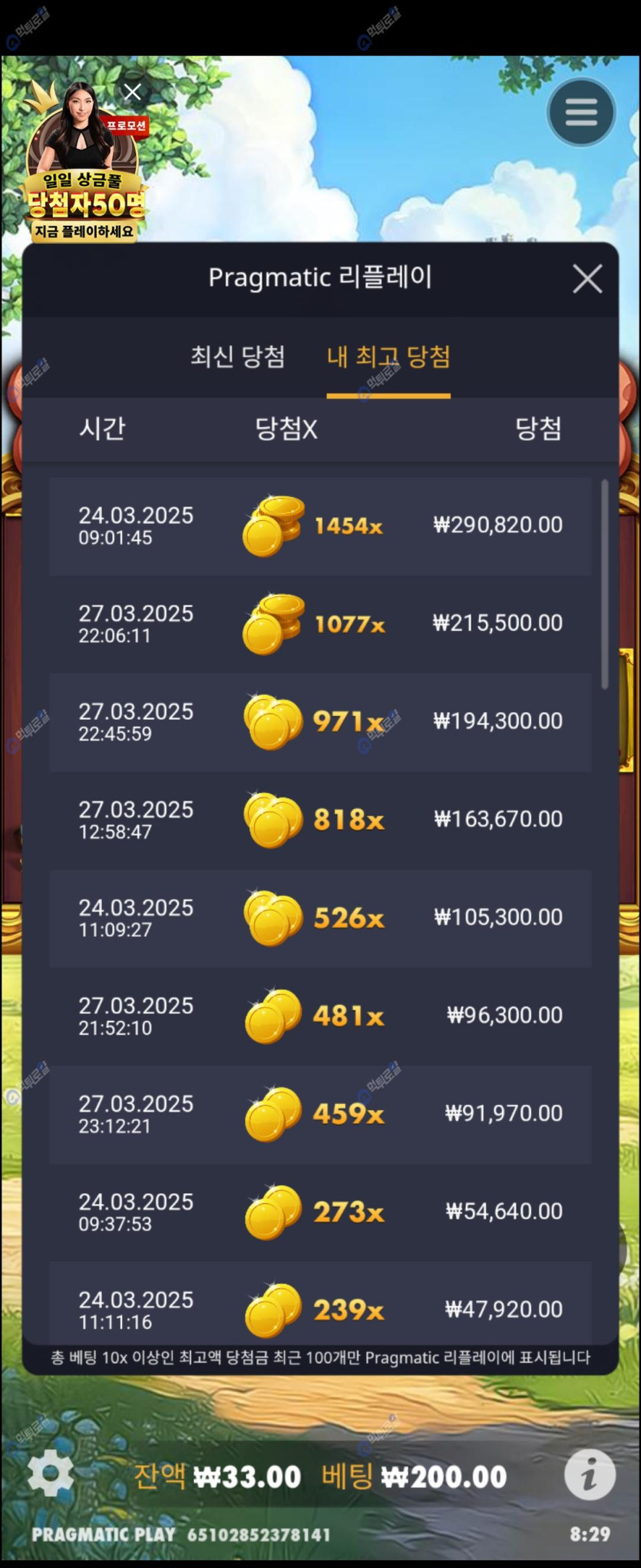Dismiss the 프로모션 banner
Viewport: 641px width, 1568px height.
point(133,93)
